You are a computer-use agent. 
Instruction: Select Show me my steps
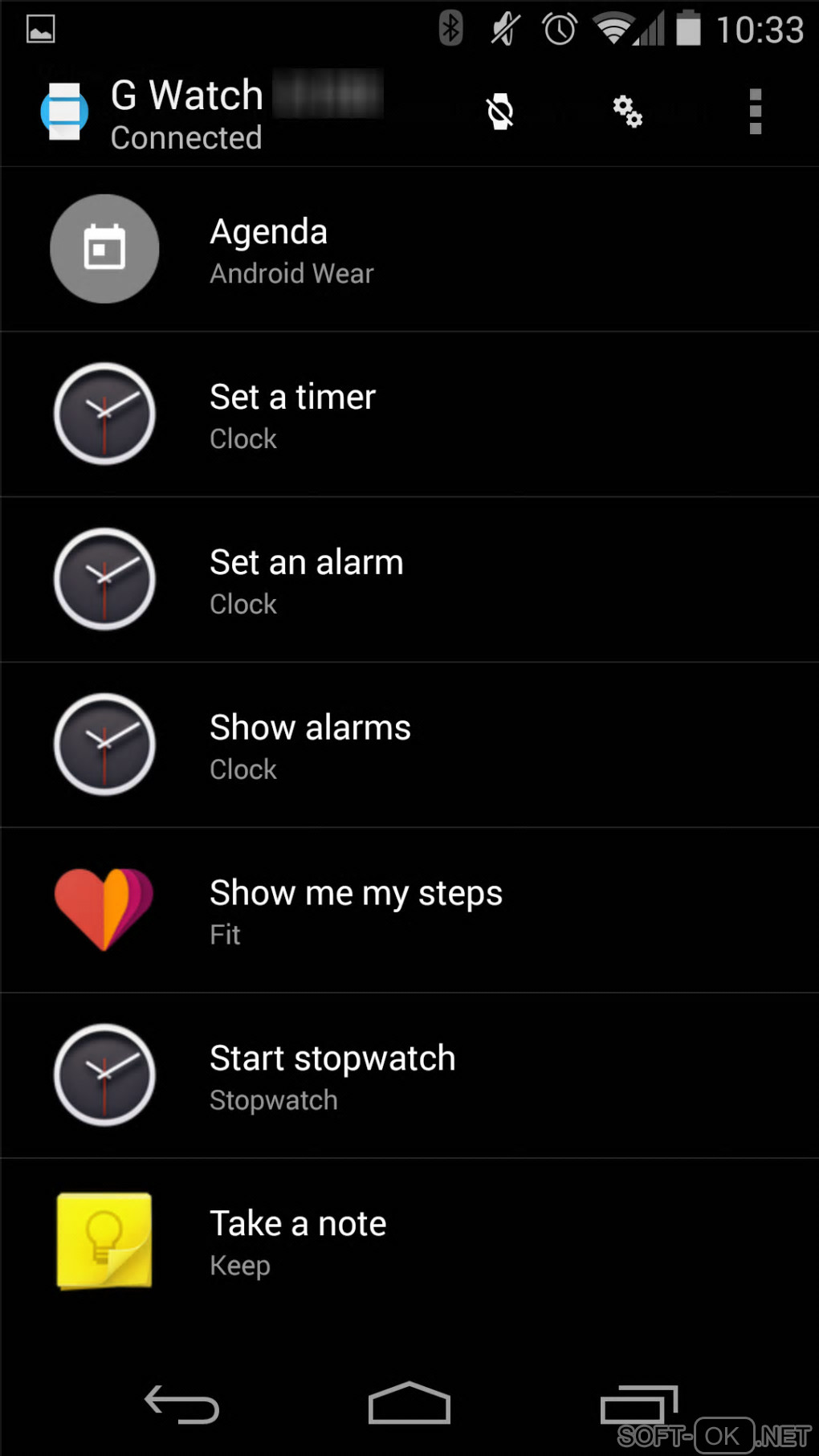tap(409, 912)
